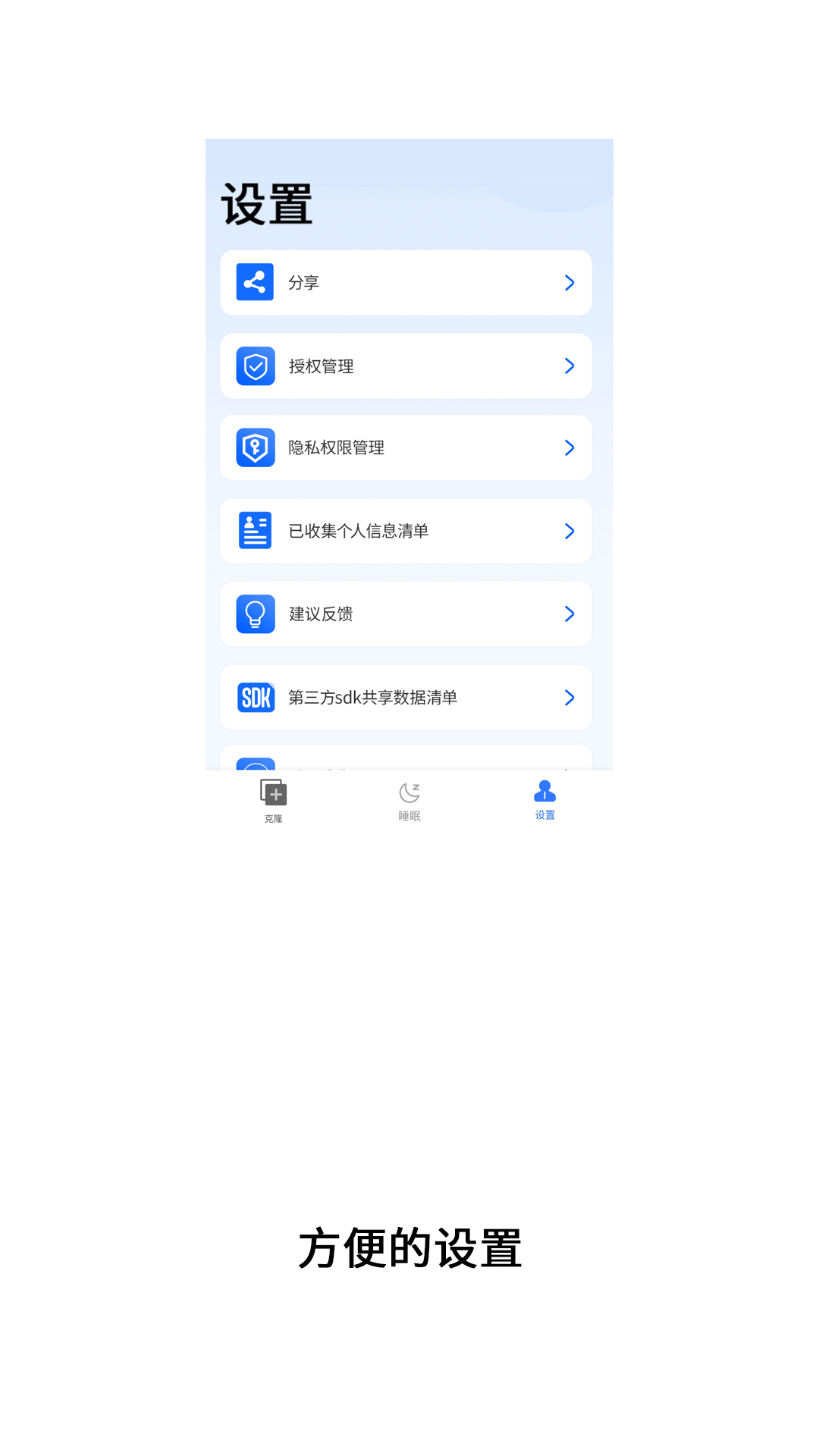Image resolution: width=819 pixels, height=1456 pixels.
Task: Click the clone icon in bottom navigation
Action: [x=274, y=793]
